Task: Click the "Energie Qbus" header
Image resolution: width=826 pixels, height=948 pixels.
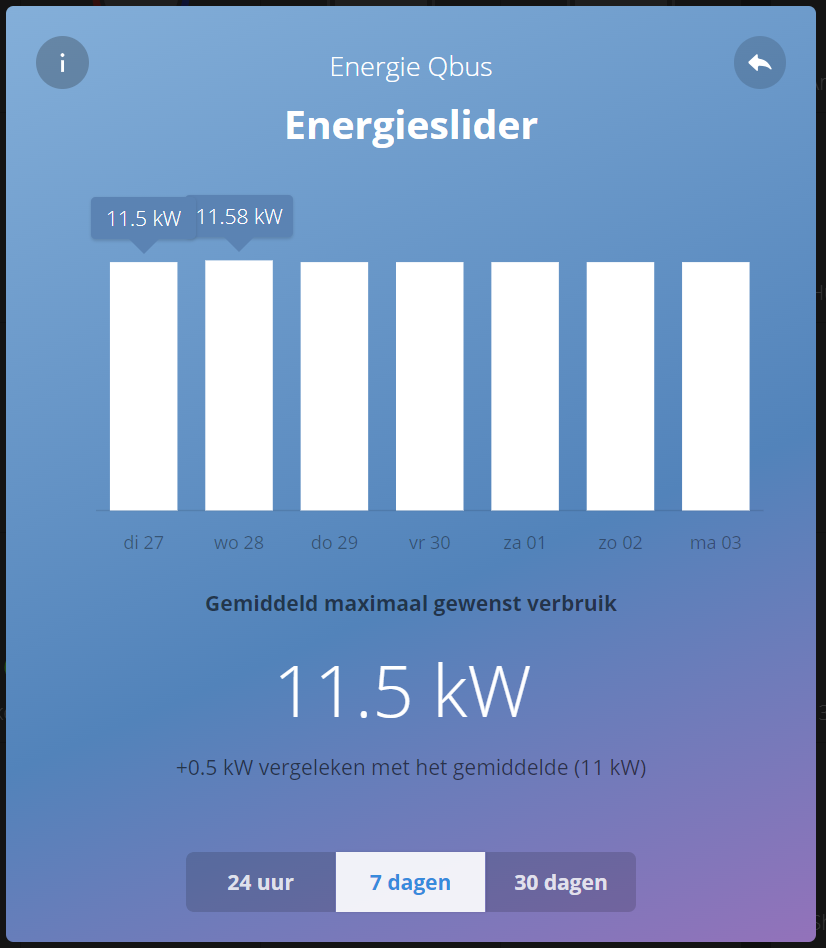Action: (410, 67)
